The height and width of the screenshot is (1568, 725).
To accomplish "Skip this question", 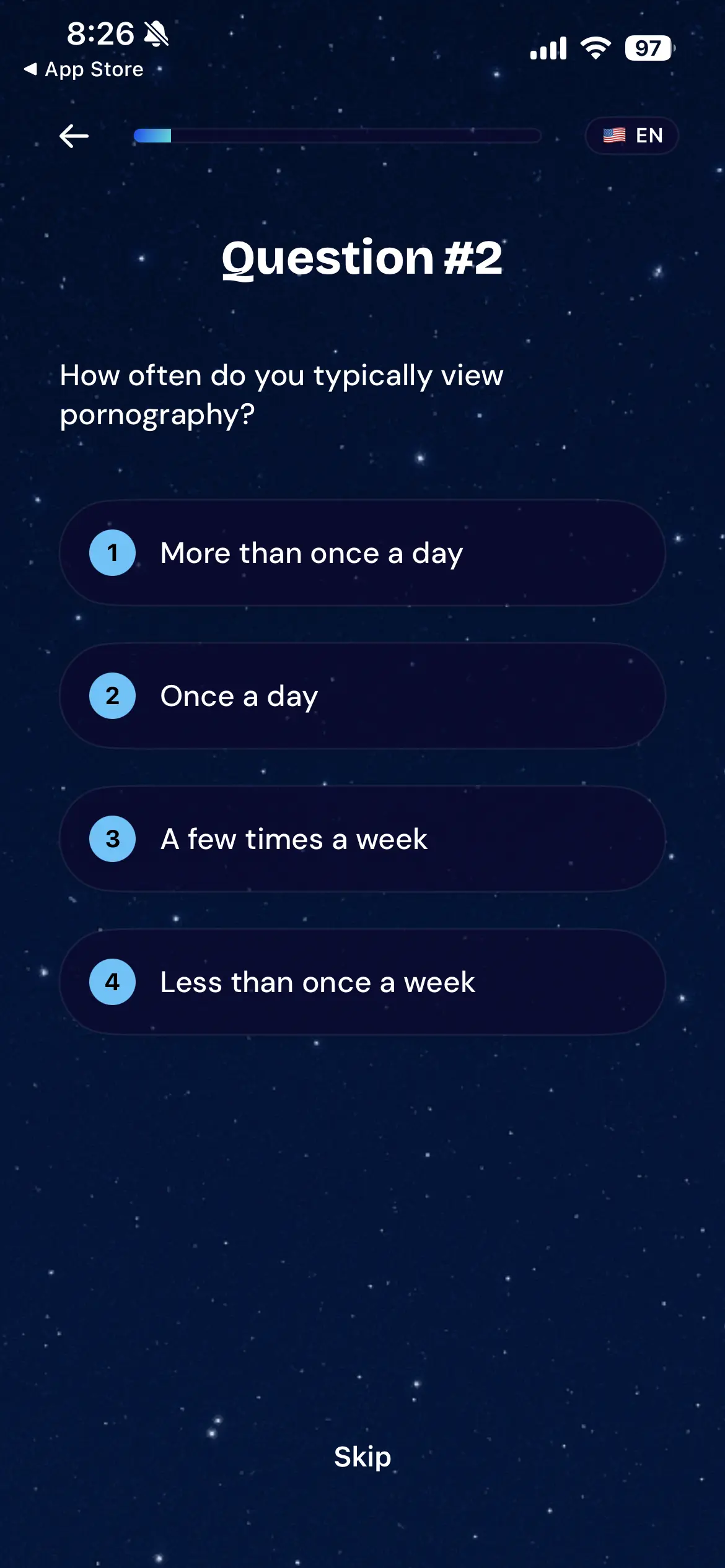I will [362, 1457].
